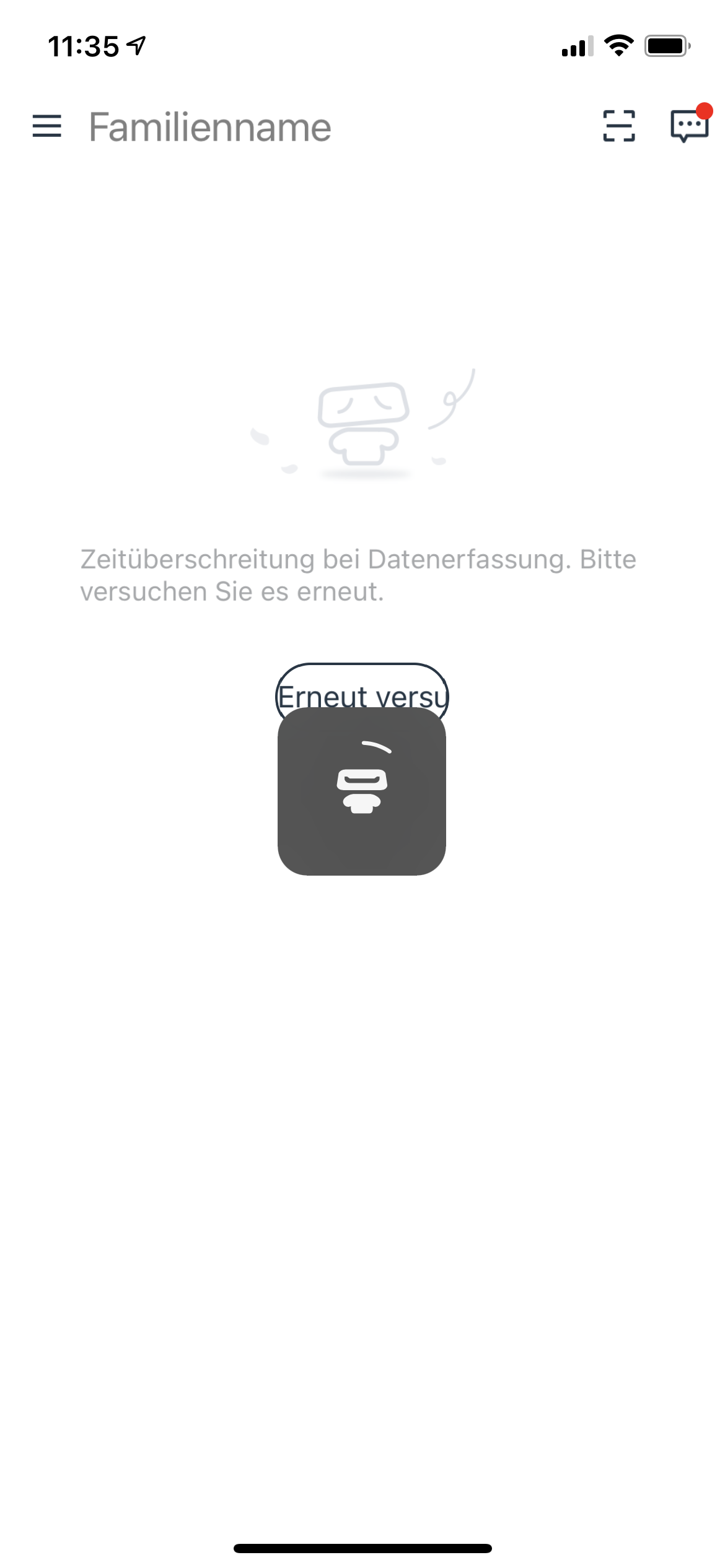Viewport: 725px width, 1568px height.
Task: Open the messages icon with red dot
Action: tap(688, 126)
